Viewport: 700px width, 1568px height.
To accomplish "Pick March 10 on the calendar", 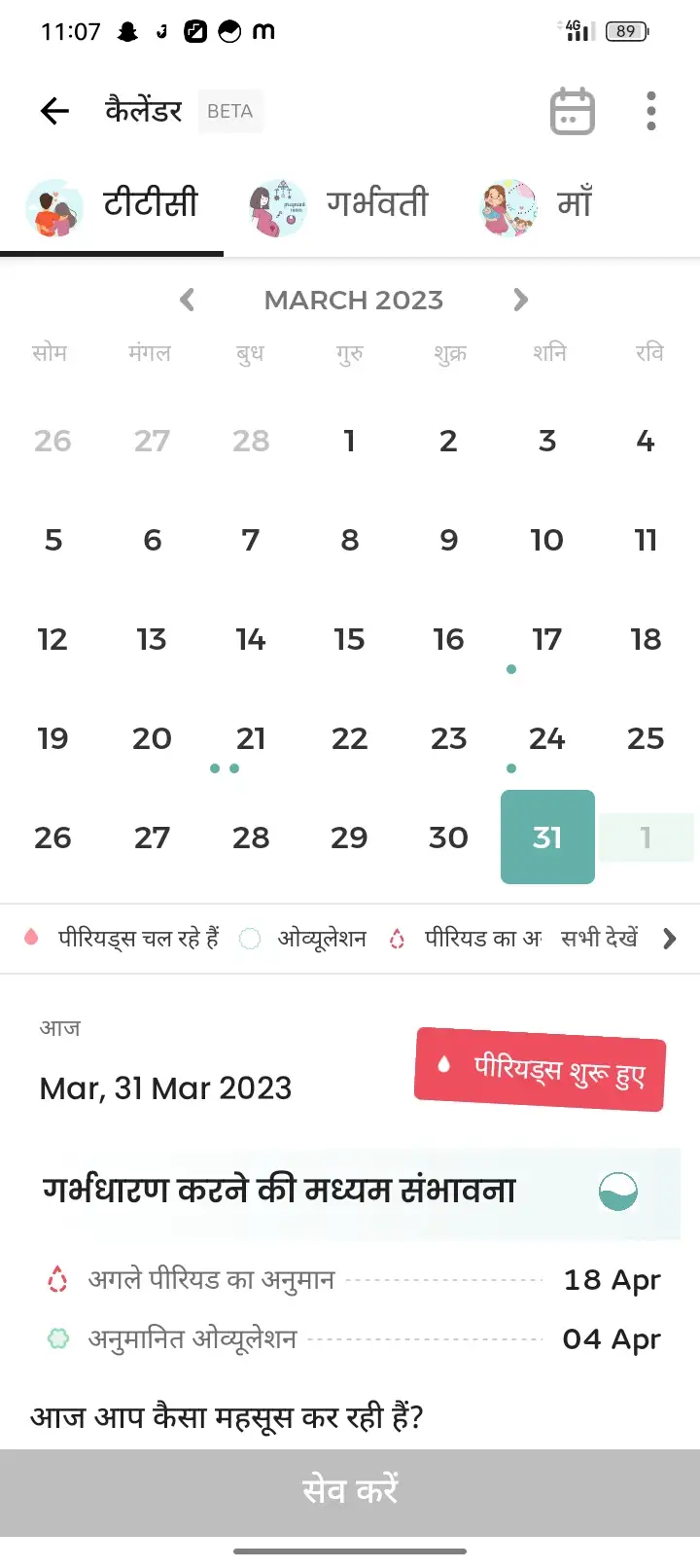I will pos(546,541).
